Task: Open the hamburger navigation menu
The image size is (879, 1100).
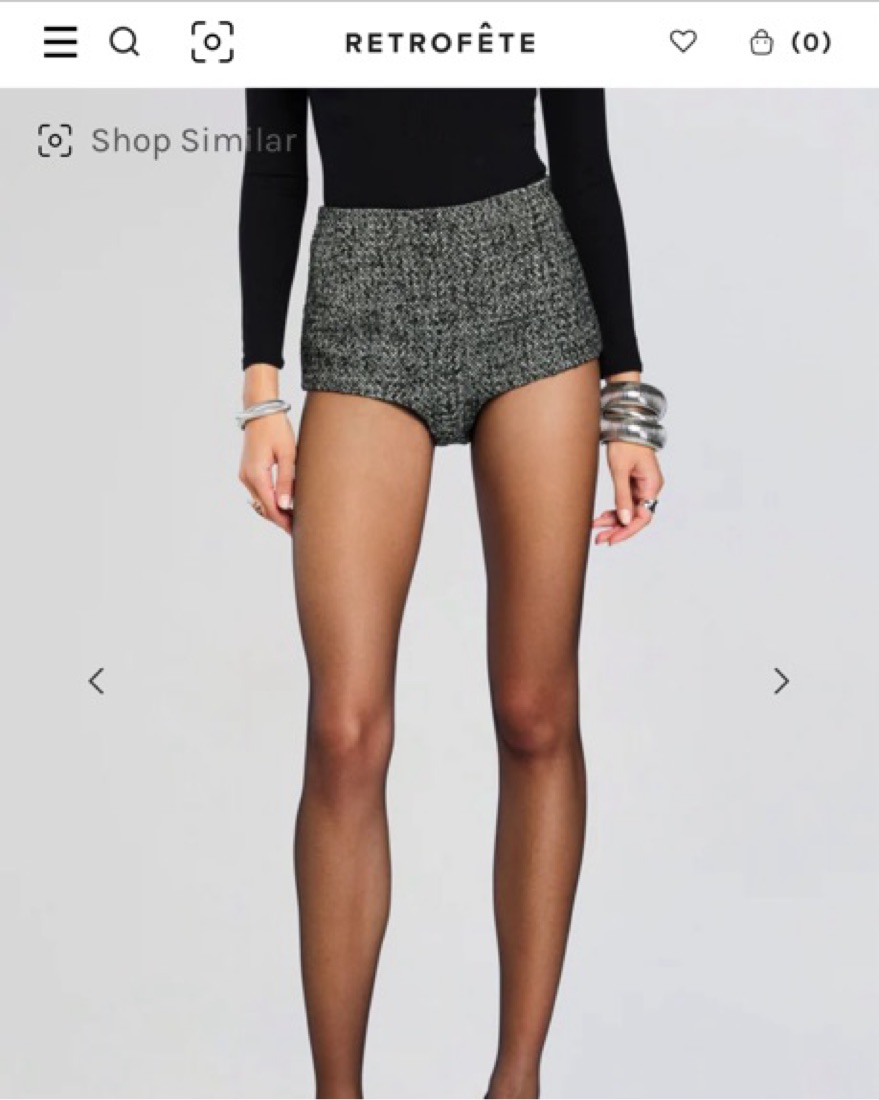Action: pyautogui.click(x=60, y=42)
